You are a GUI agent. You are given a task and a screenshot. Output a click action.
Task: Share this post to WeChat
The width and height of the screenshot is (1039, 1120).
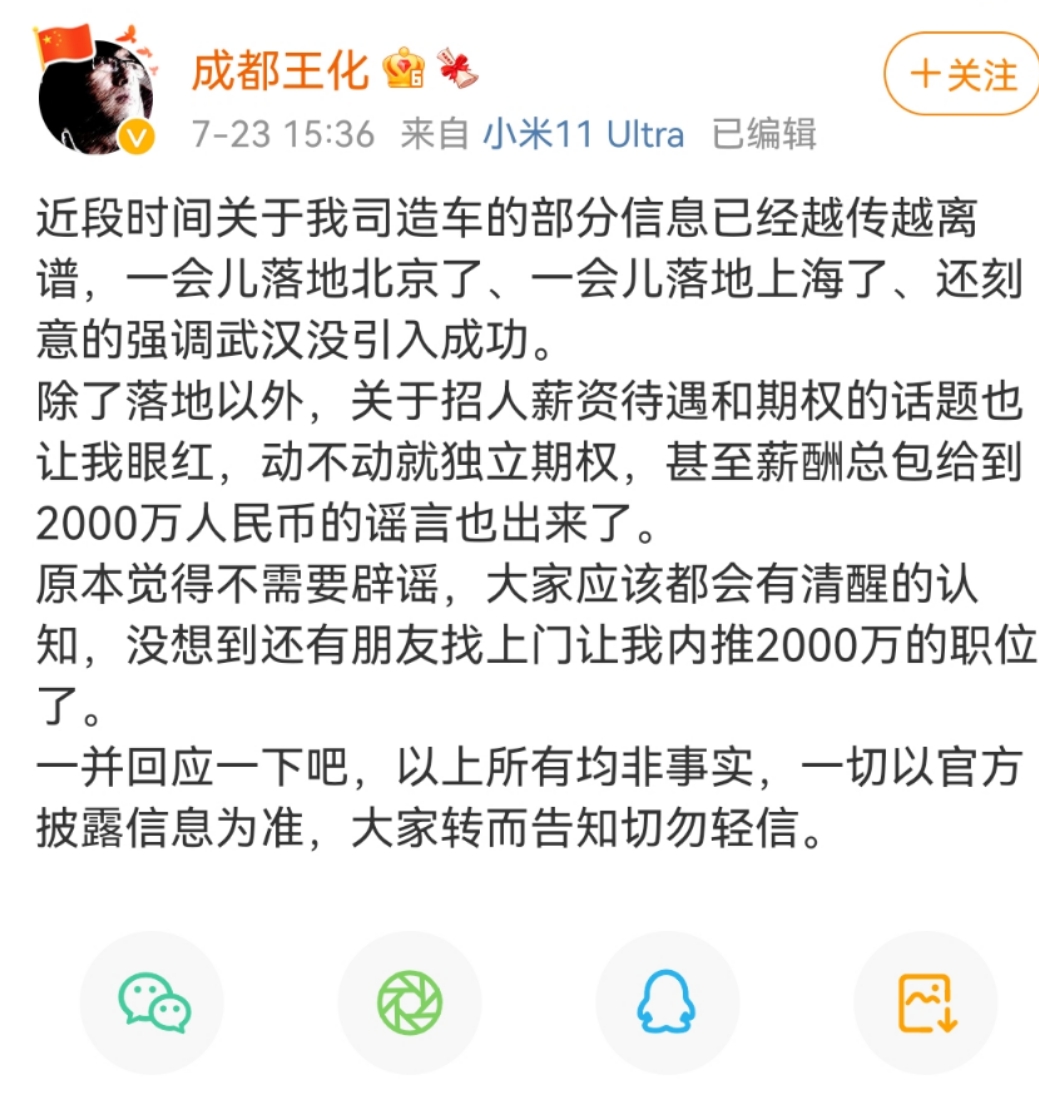153,1003
